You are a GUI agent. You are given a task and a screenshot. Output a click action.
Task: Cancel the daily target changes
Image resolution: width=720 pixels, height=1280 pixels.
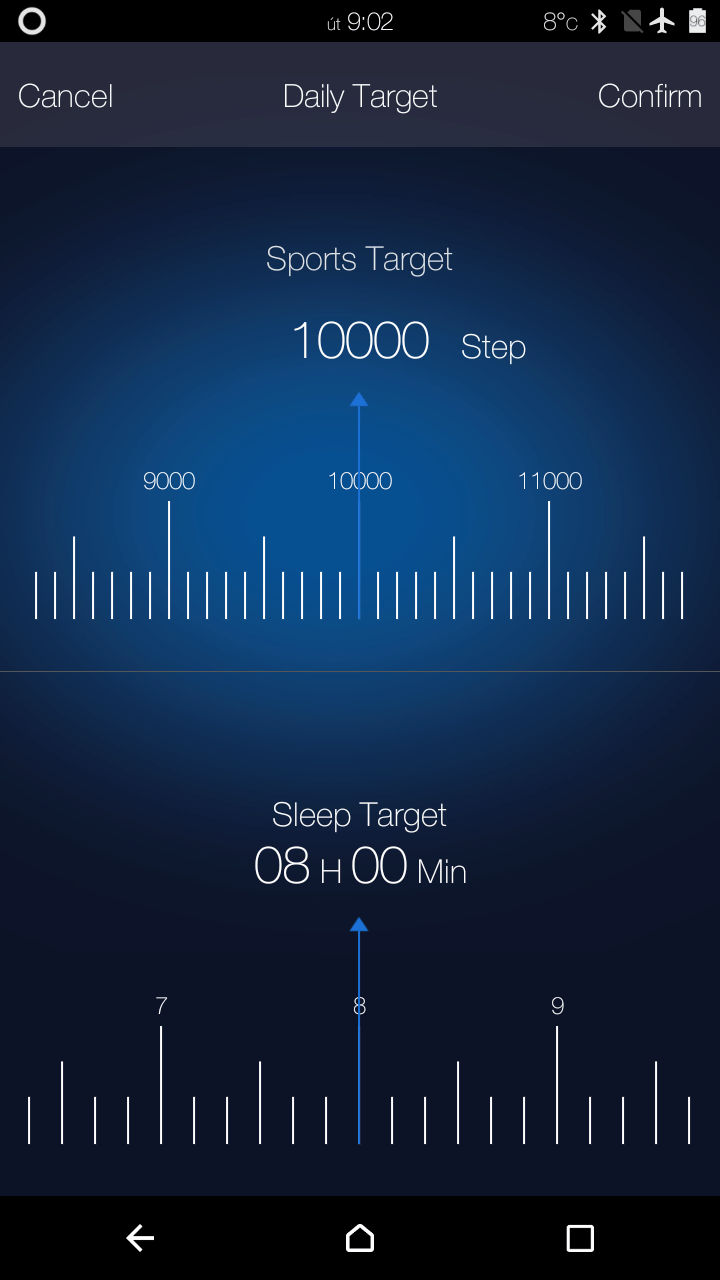point(65,96)
